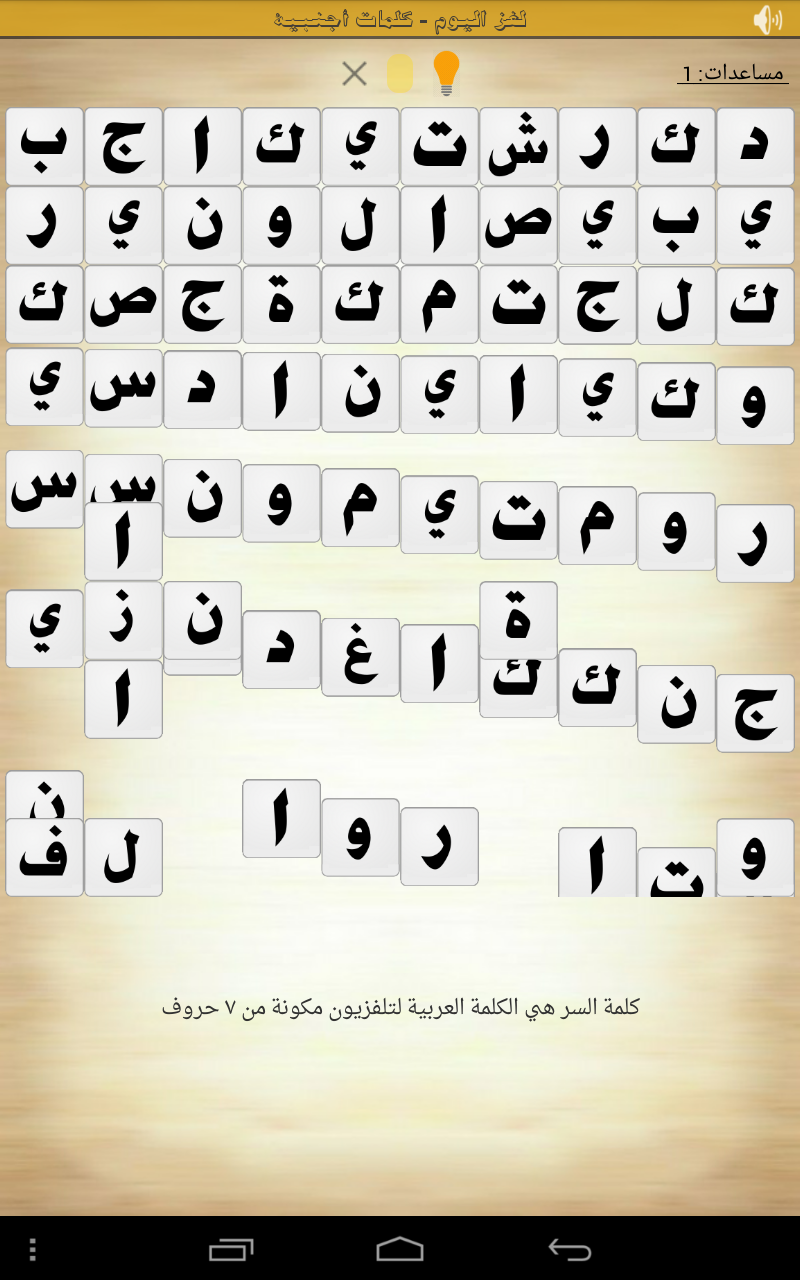Use the bright lightbulb hint
This screenshot has width=800, height=1280.
(x=446, y=72)
